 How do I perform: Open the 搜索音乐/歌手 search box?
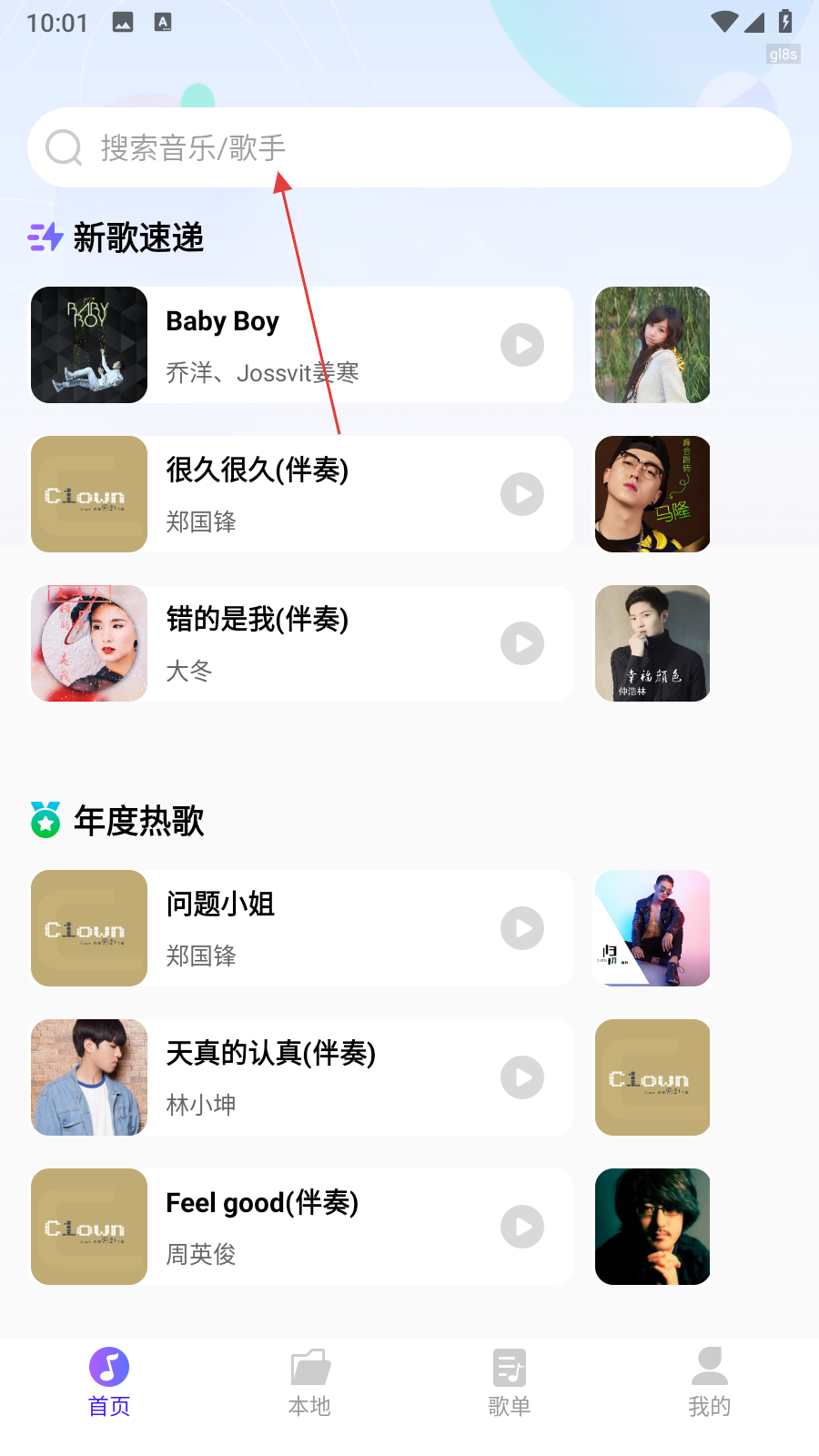[x=409, y=147]
